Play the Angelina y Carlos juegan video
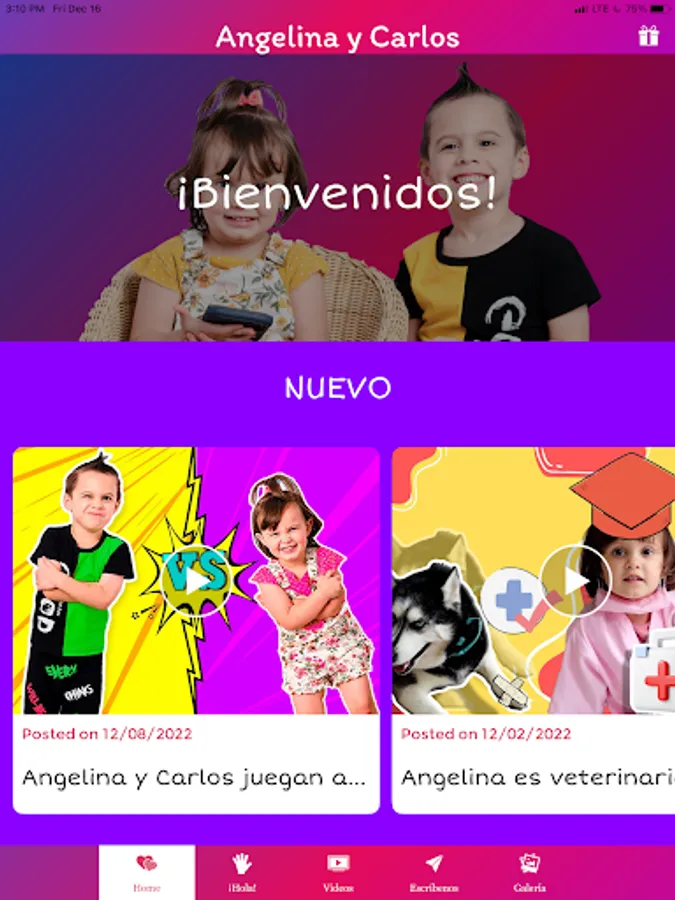 point(197,580)
